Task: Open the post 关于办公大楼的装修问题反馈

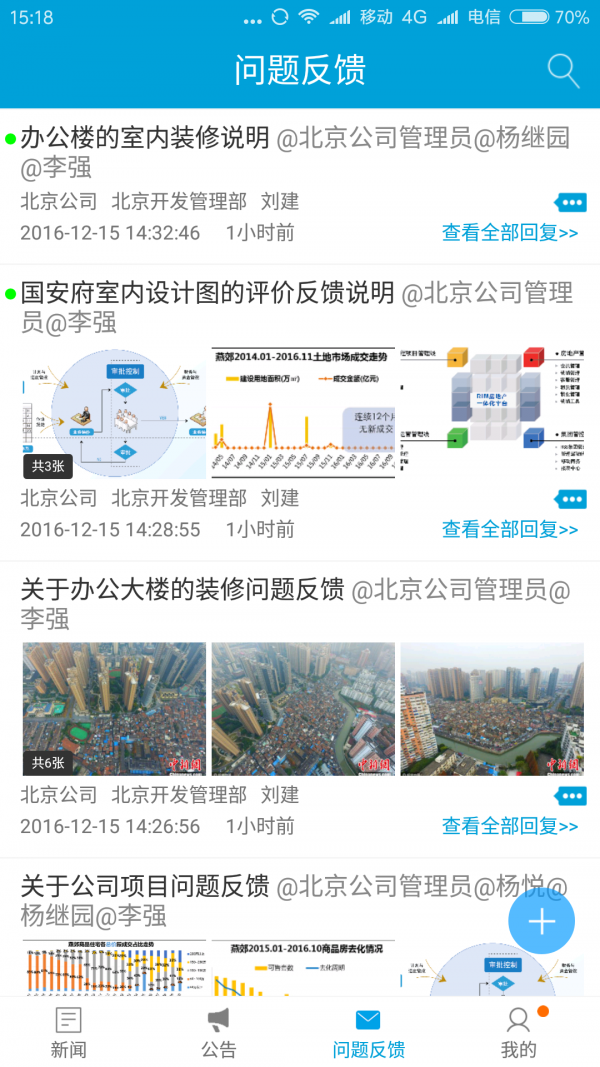Action: (x=182, y=590)
